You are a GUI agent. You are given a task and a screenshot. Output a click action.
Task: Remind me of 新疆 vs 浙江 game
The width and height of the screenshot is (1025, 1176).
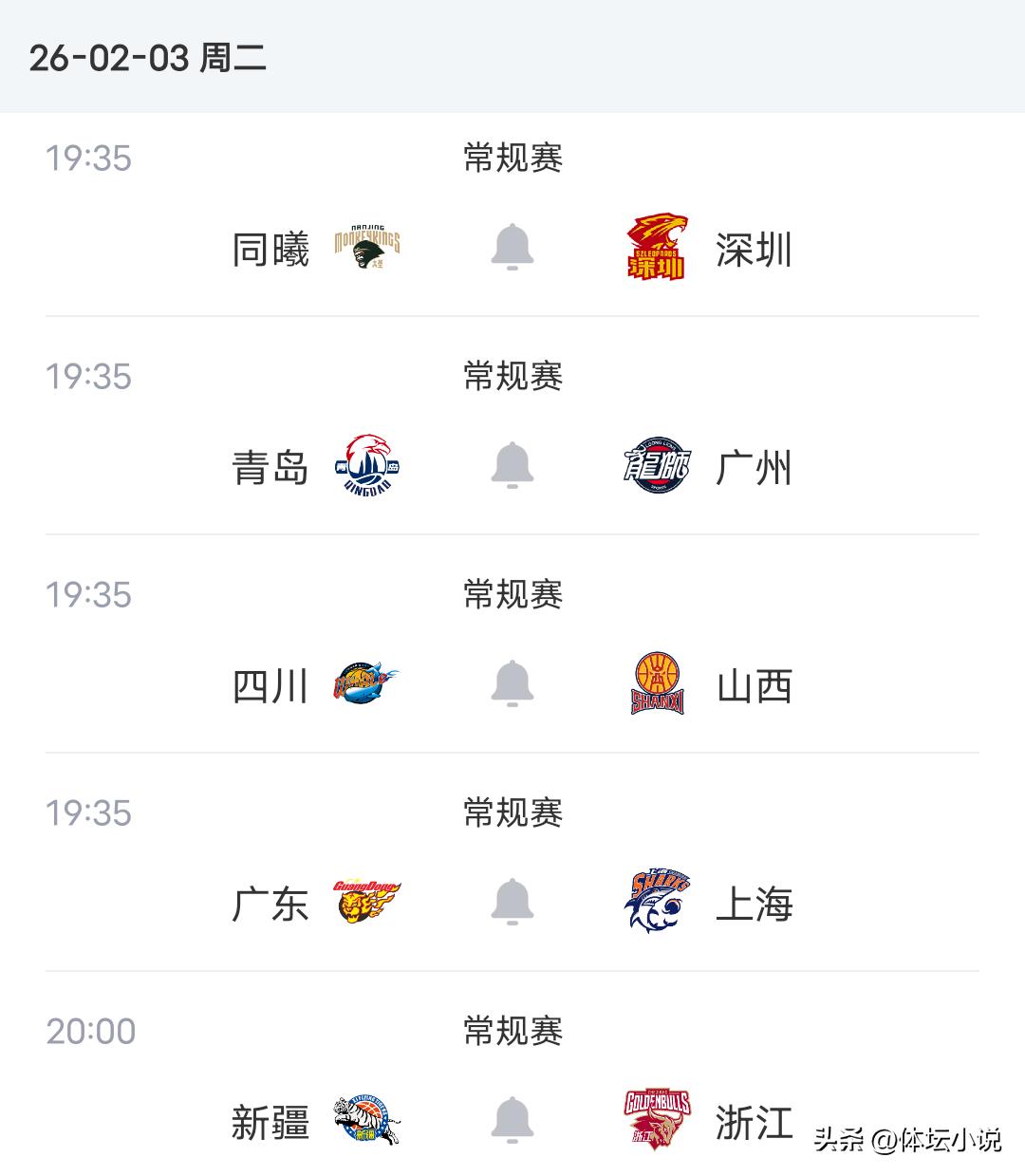coord(512,1120)
